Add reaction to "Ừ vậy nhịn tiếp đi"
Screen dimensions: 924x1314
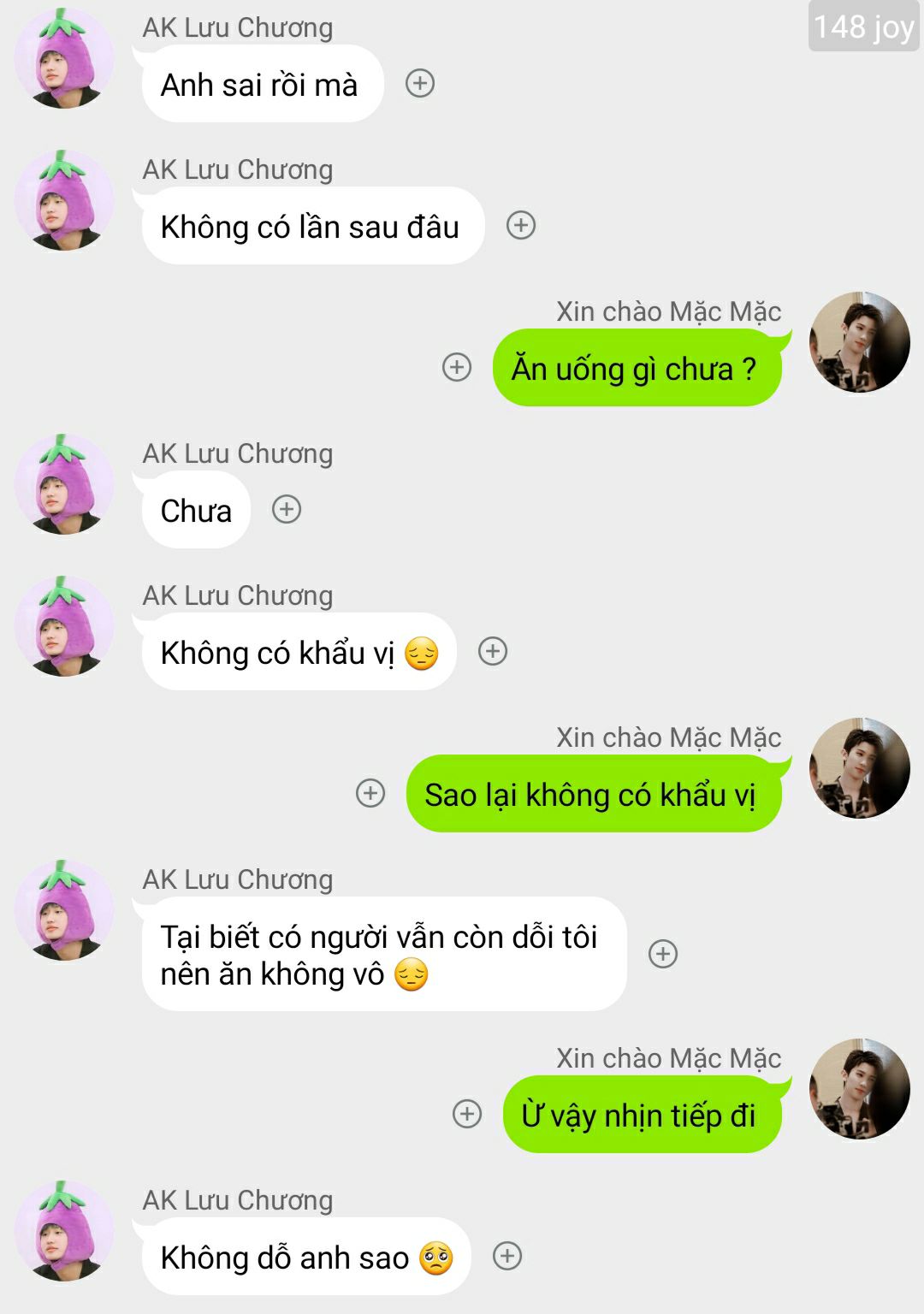pos(467,1115)
